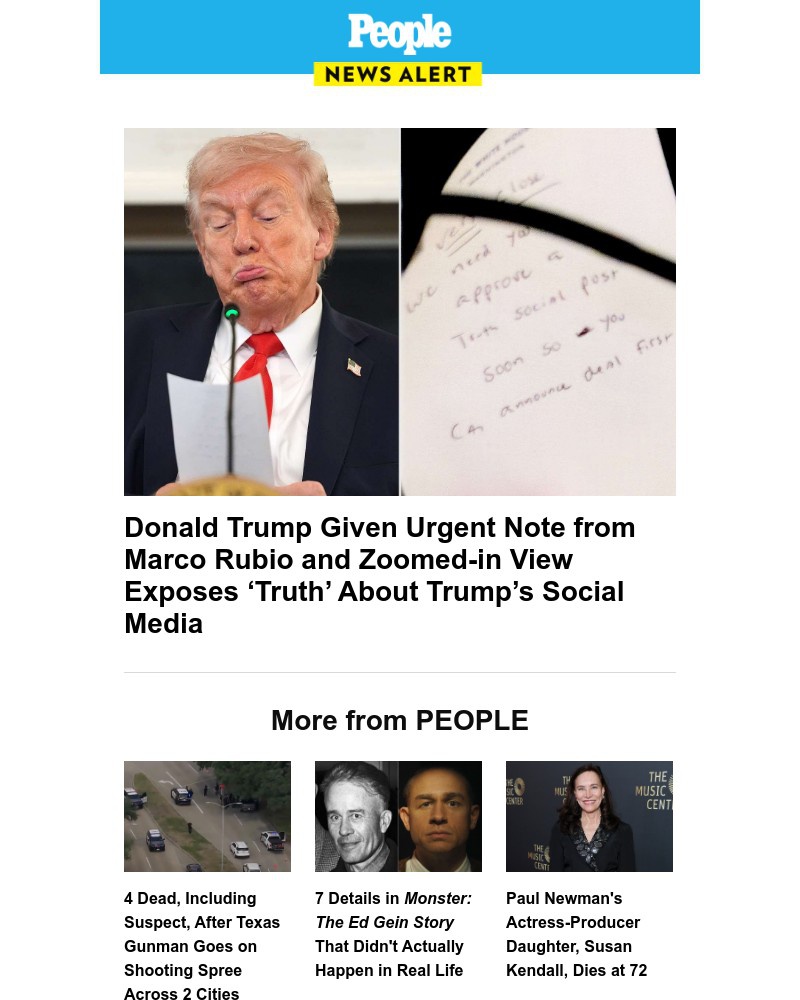Open the lead story photo with the handwritten note
Screen dimensions: 800x1000
coord(400,312)
